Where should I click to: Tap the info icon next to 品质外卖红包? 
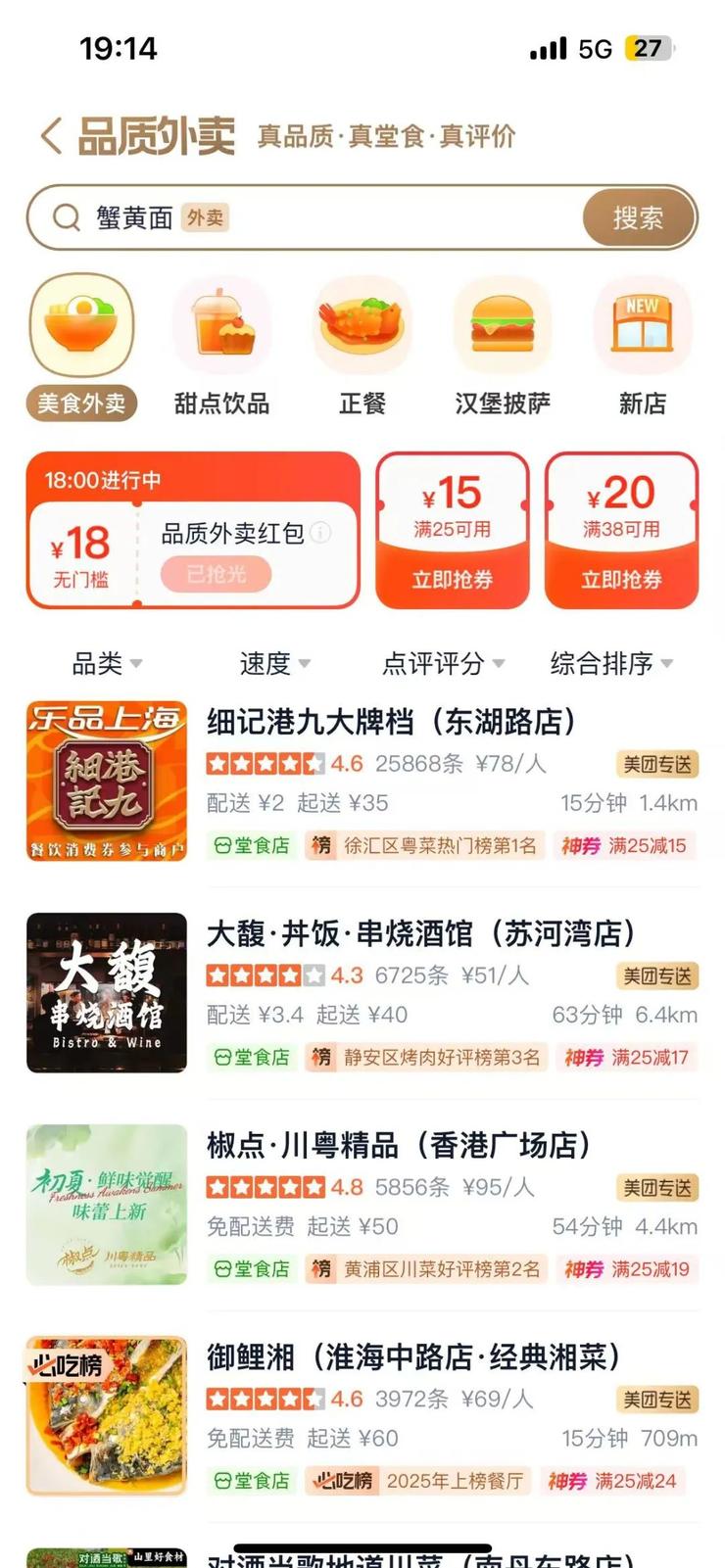tap(320, 534)
